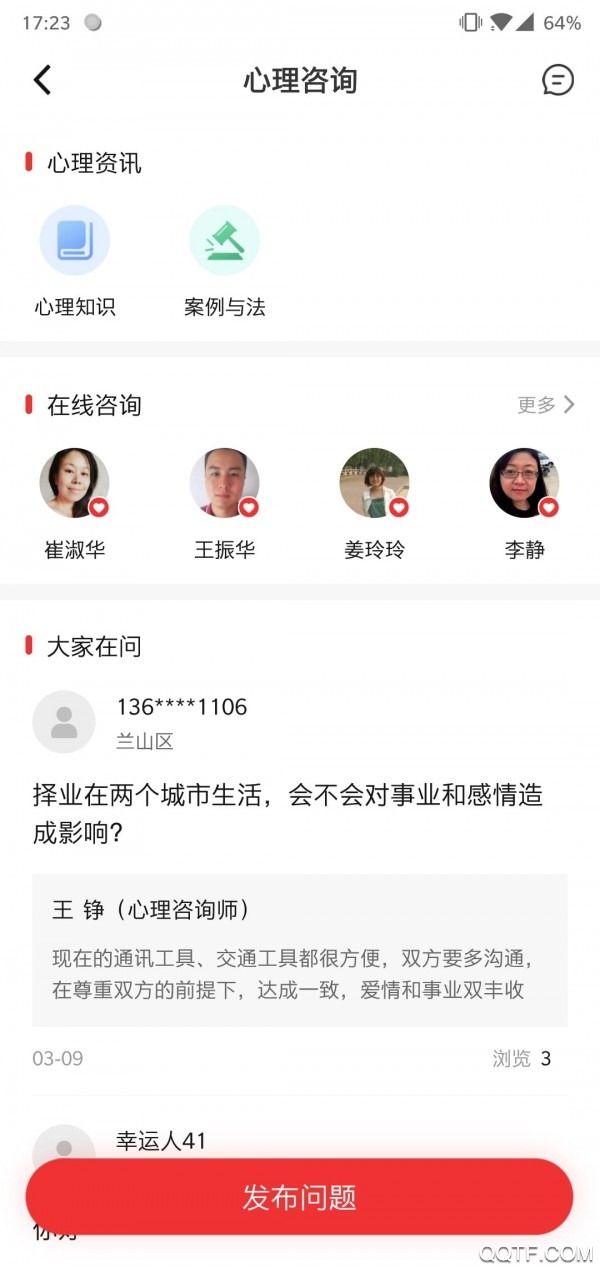Viewport: 600px width, 1267px height.
Task: Open the question from 136****1106
Action: [288, 814]
